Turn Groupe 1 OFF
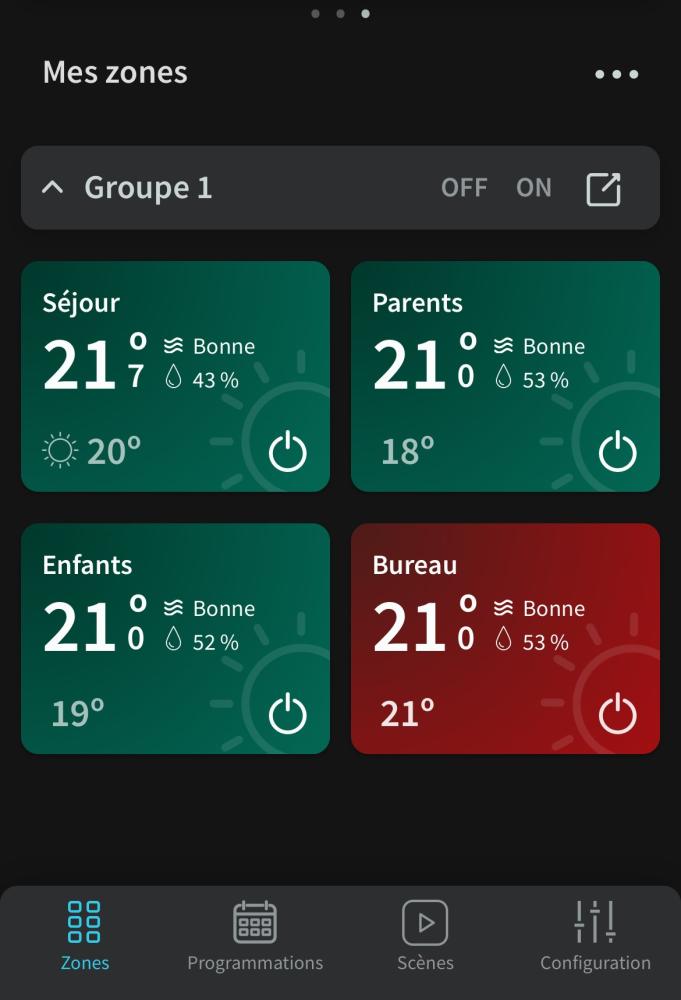 coord(464,188)
